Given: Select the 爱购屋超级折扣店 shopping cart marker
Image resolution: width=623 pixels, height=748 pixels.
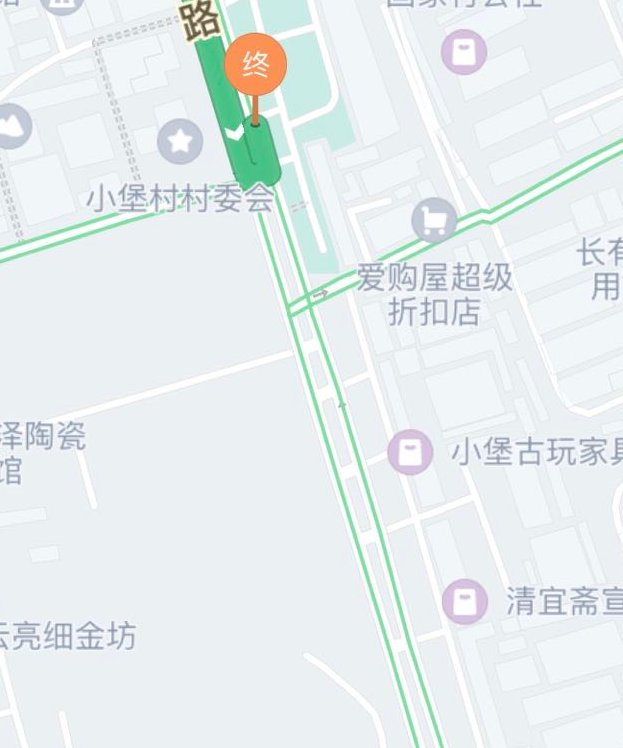Looking at the screenshot, I should (x=434, y=221).
